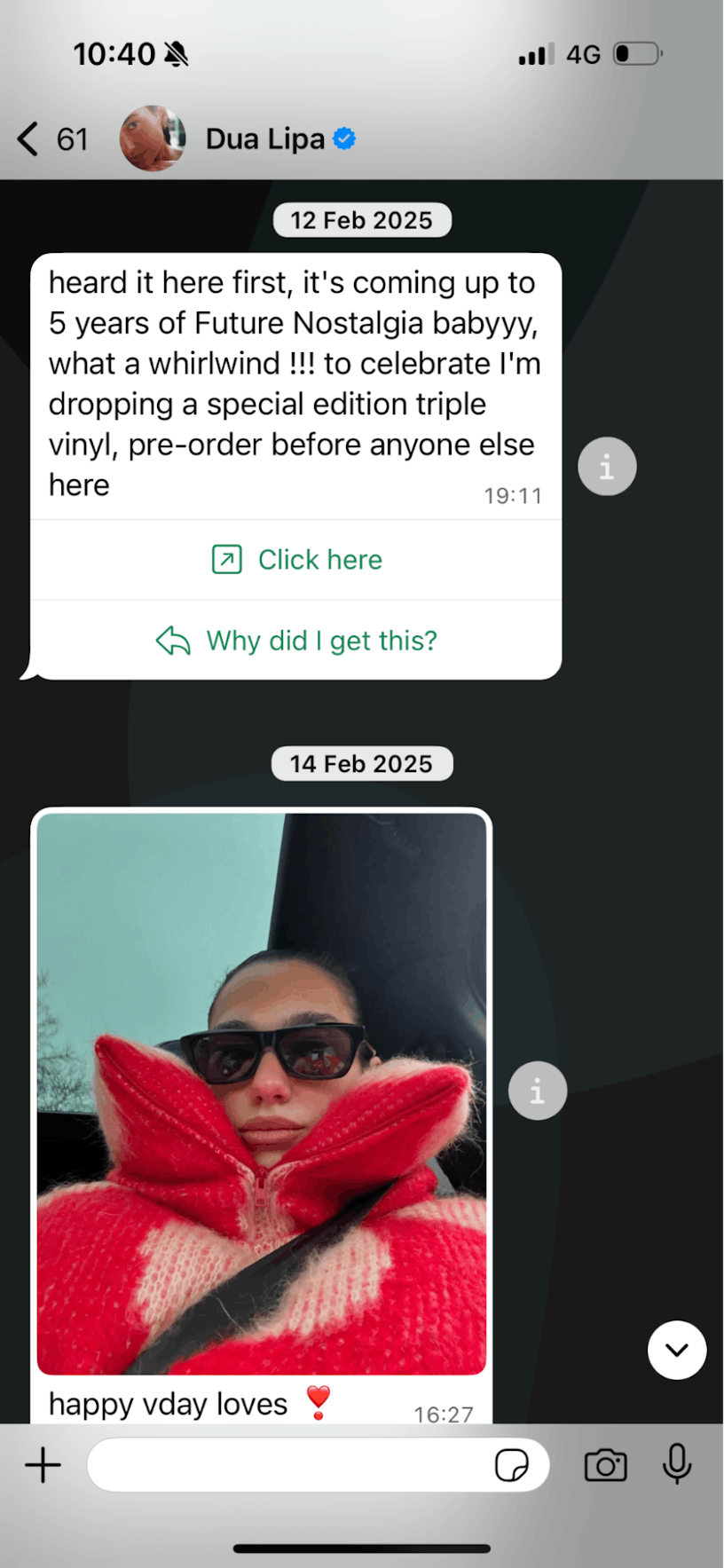Open the sticker picker
The image size is (724, 1568).
[511, 1465]
